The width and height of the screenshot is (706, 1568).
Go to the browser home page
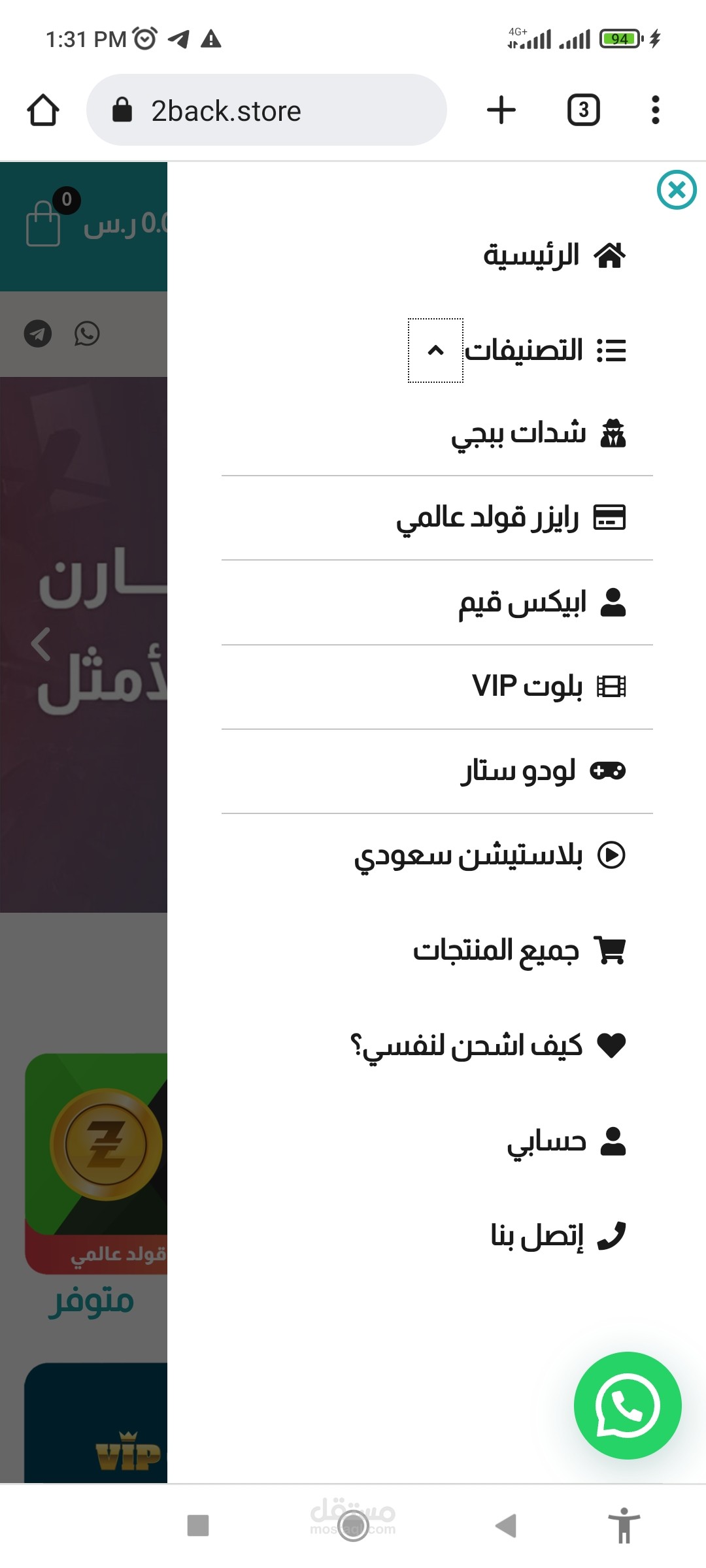pyautogui.click(x=43, y=110)
